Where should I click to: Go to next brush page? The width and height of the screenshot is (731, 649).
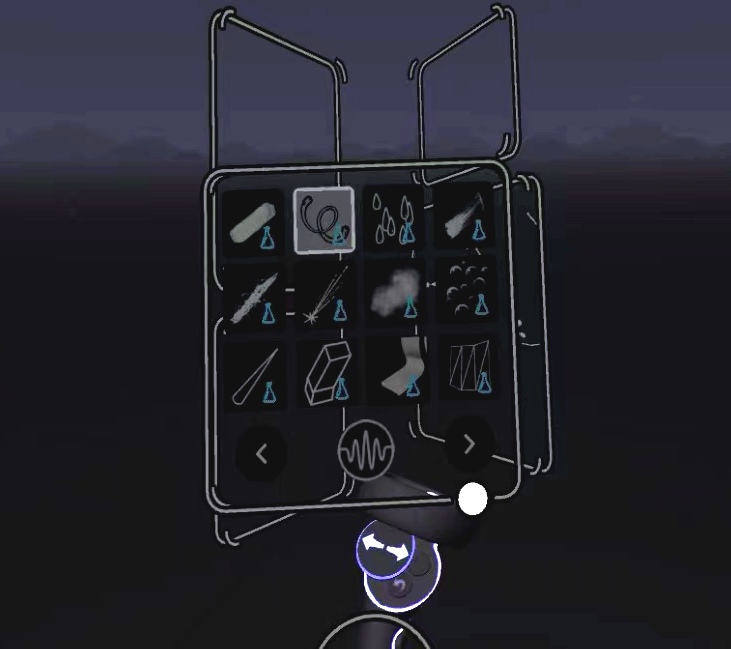(470, 446)
